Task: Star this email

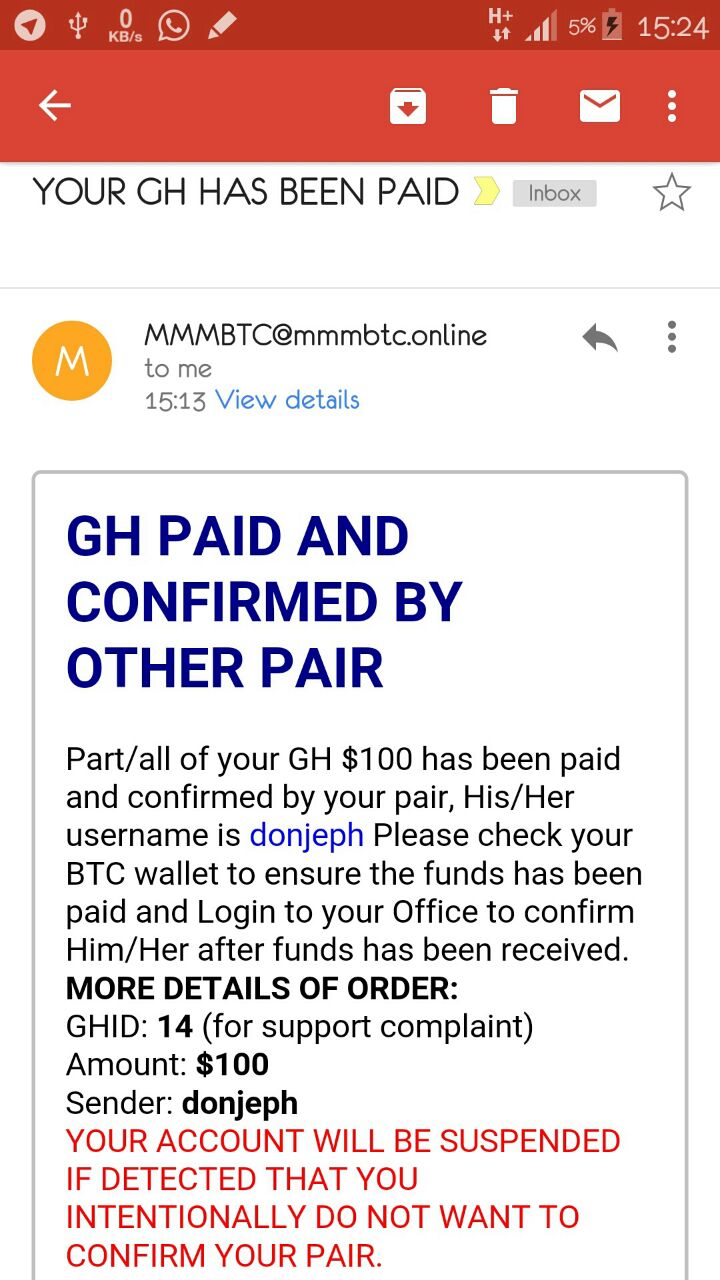Action: point(671,192)
